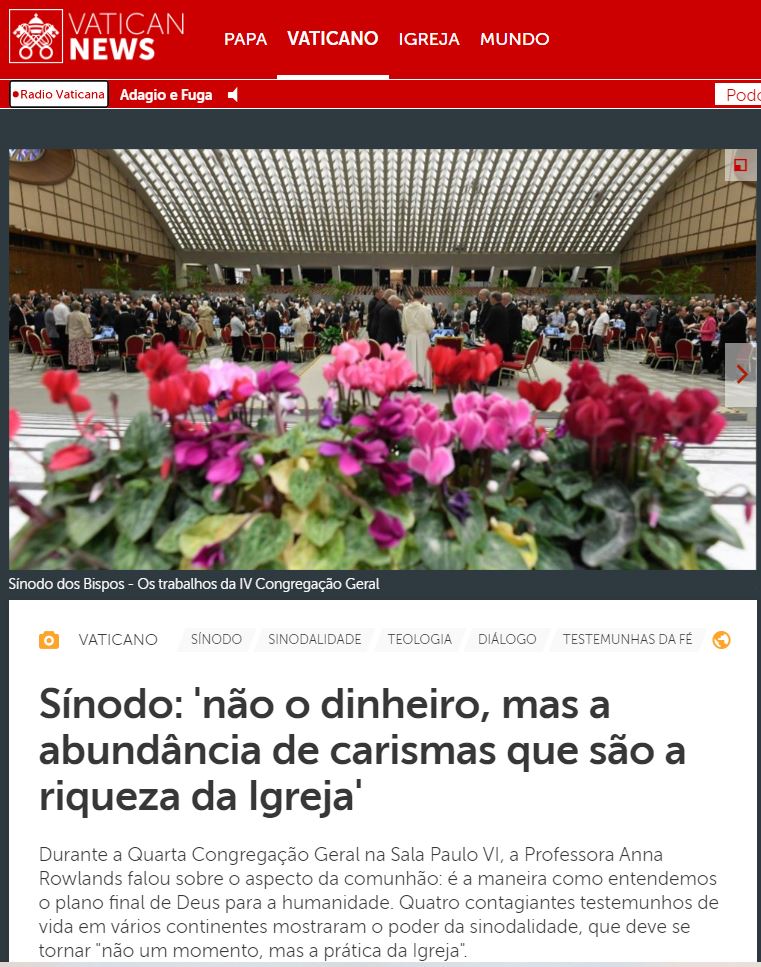Mute the radio speaker icon
This screenshot has height=967, width=761.
pyautogui.click(x=233, y=95)
